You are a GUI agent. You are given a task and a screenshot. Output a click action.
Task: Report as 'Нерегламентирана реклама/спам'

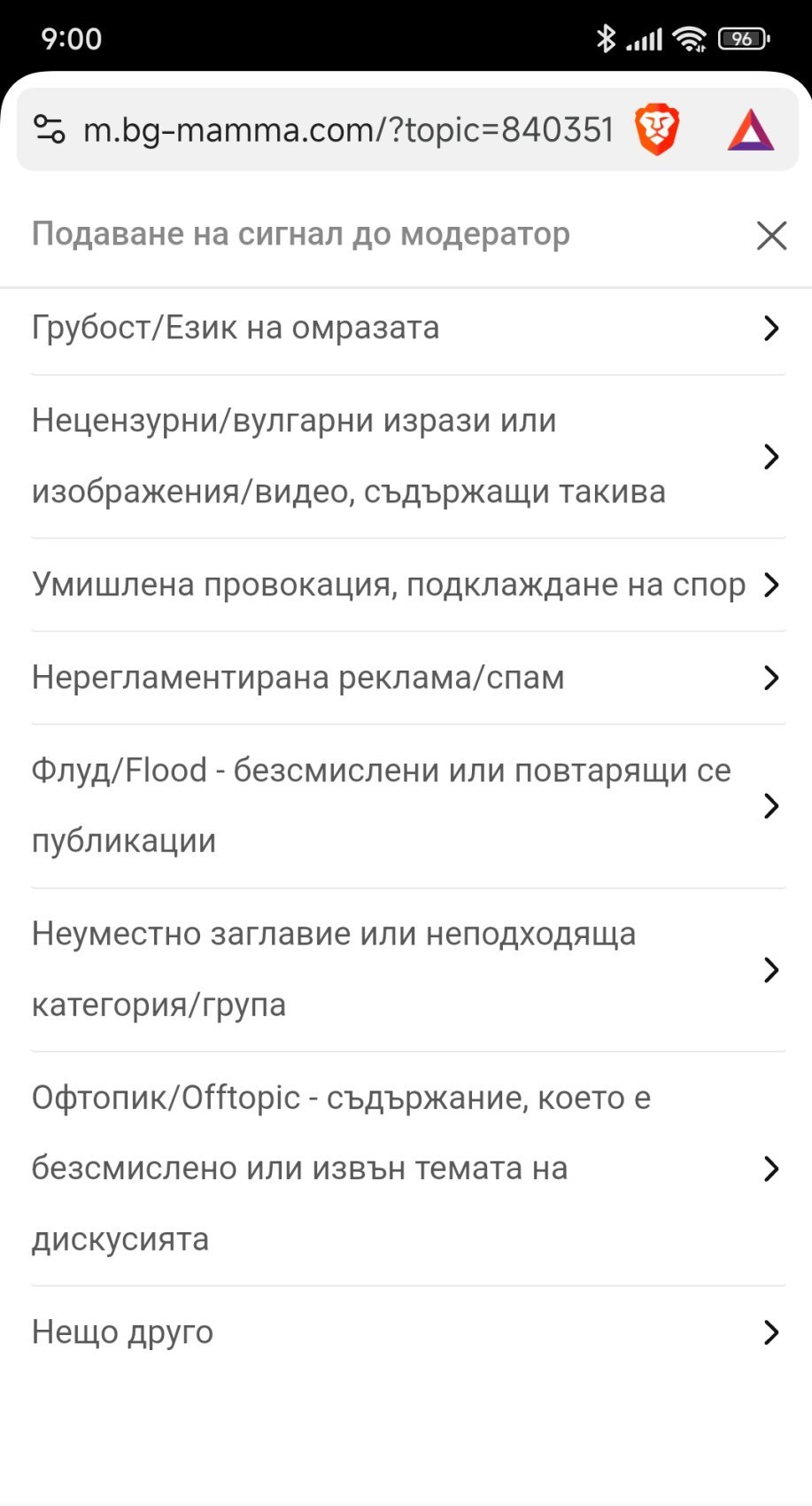(x=407, y=678)
